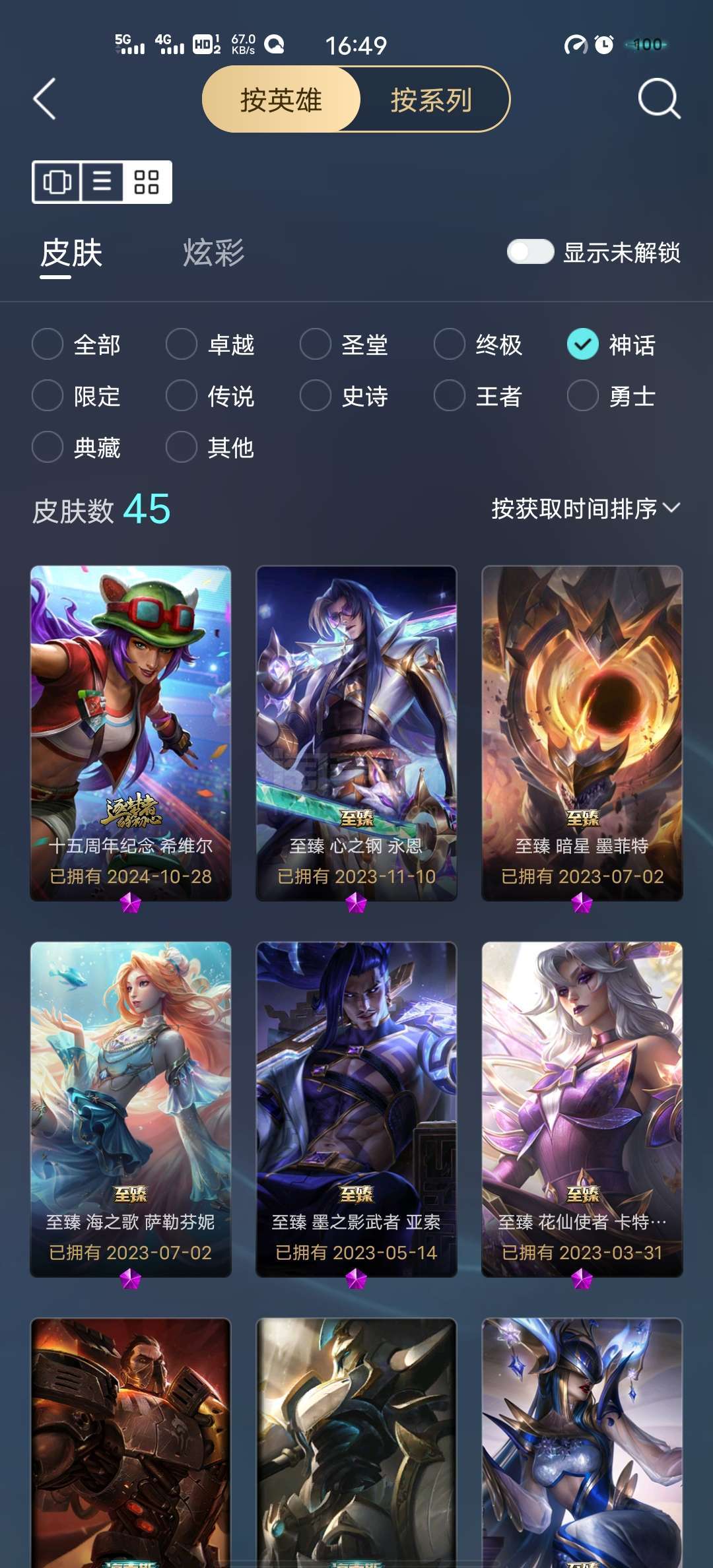Select the 全部 filter option
Viewport: 713px width, 1568px height.
click(x=77, y=344)
